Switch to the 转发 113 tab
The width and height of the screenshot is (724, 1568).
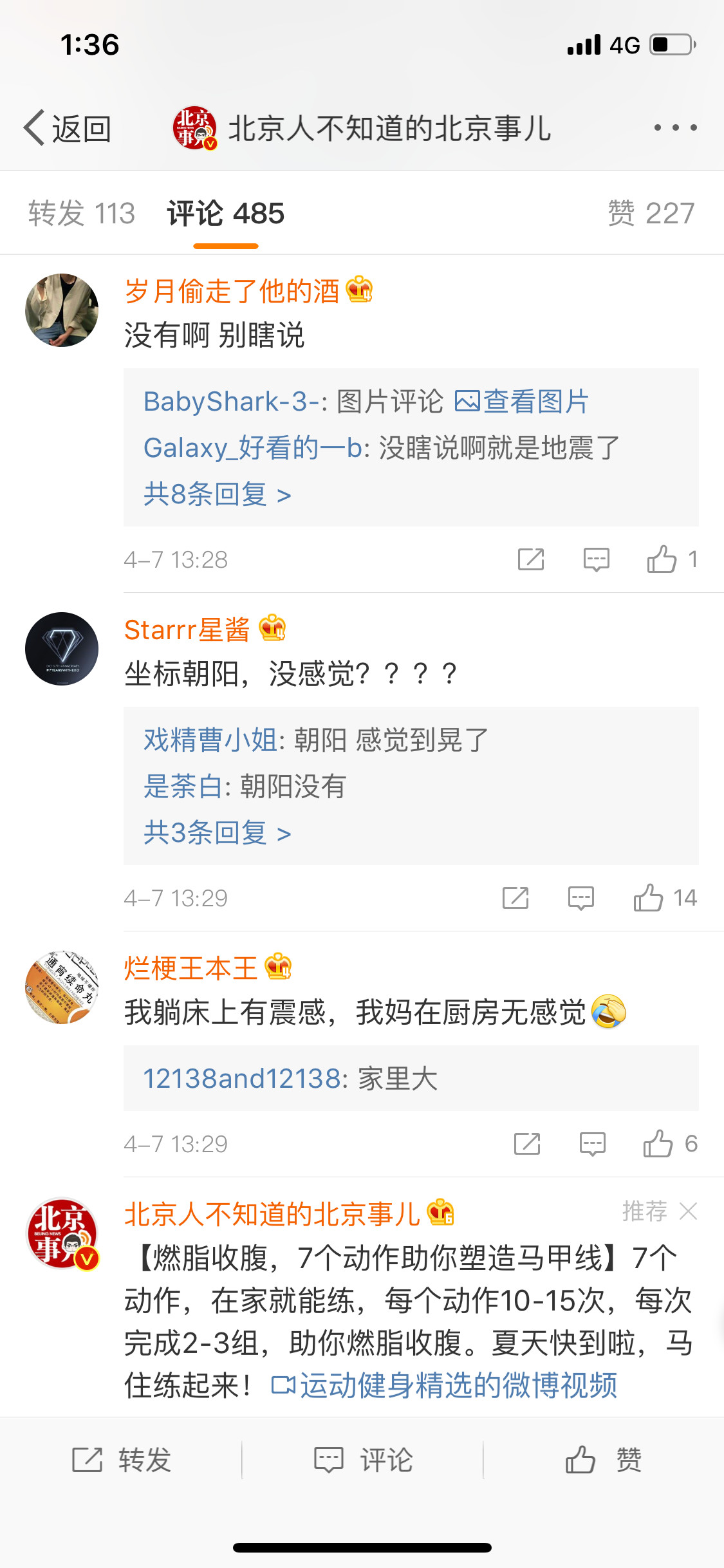pos(82,213)
